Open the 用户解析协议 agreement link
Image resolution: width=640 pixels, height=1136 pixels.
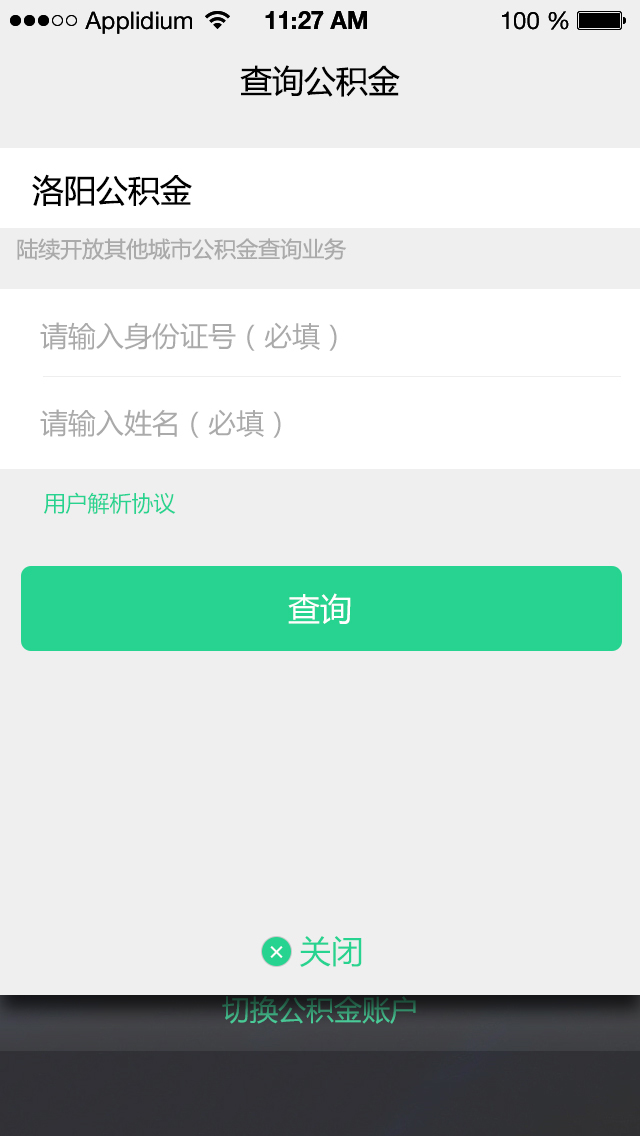[x=109, y=503]
